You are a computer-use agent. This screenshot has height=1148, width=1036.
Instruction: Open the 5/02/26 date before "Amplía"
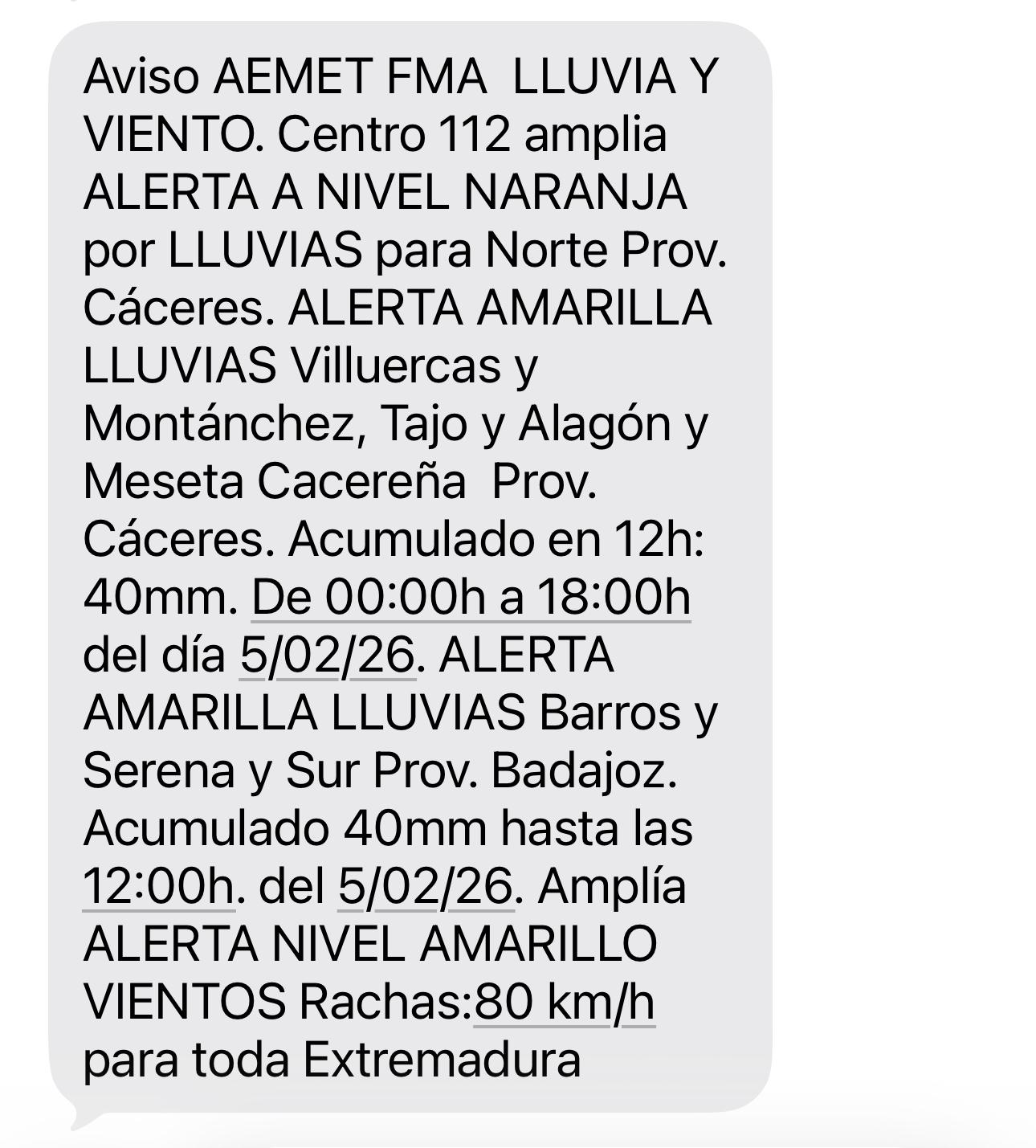pos(425,887)
